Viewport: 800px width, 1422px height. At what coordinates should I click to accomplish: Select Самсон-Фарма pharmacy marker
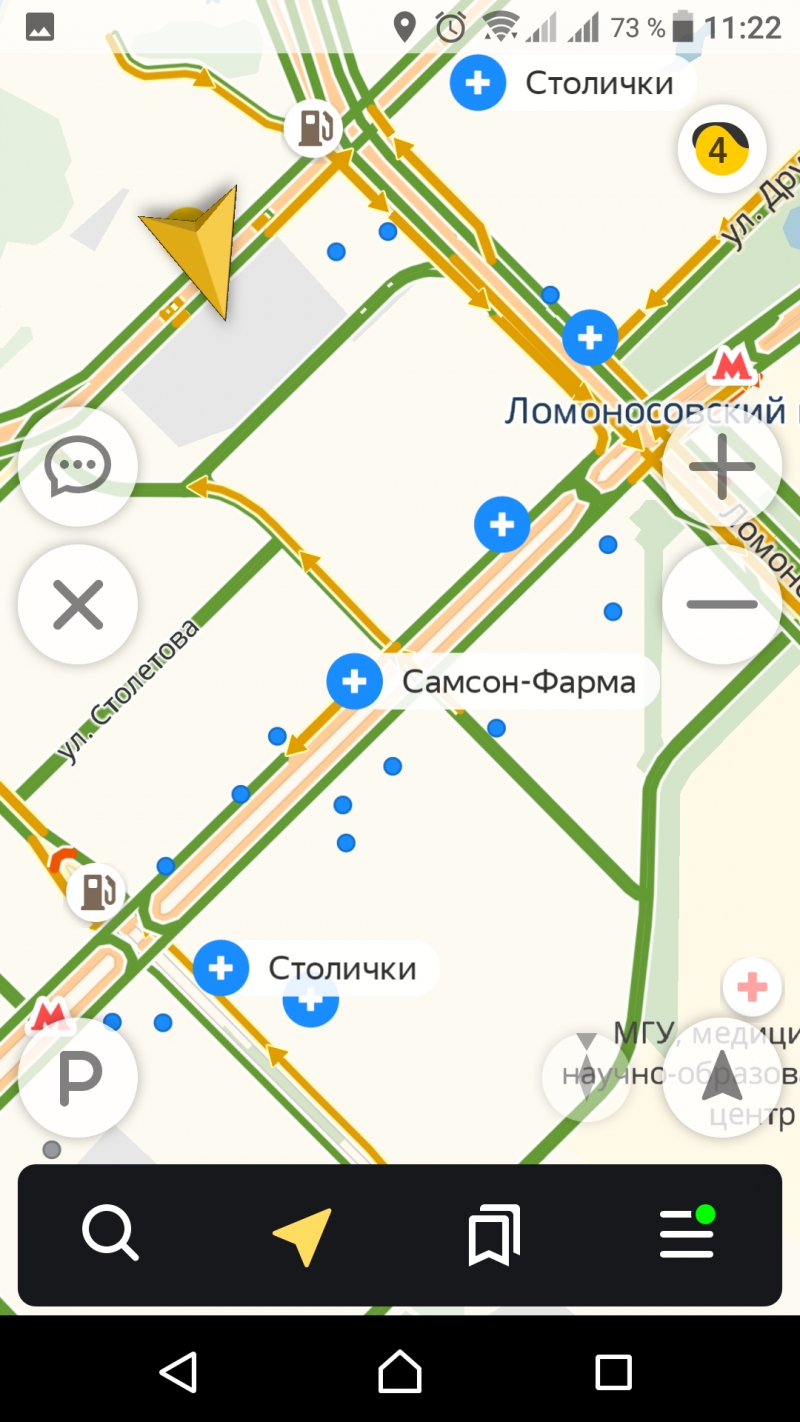355,682
